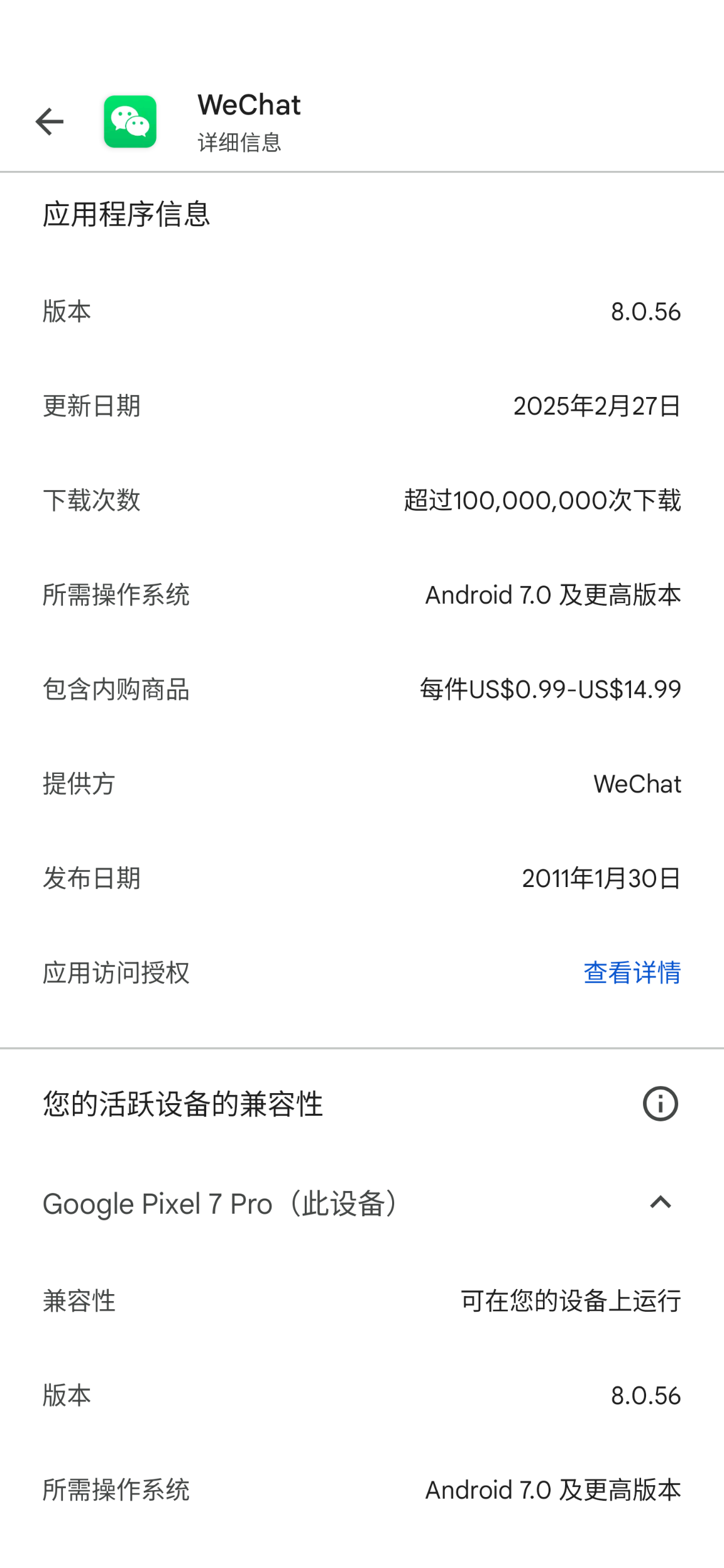
Task: Go back using the arrow beside WeChat
Action: coord(50,121)
